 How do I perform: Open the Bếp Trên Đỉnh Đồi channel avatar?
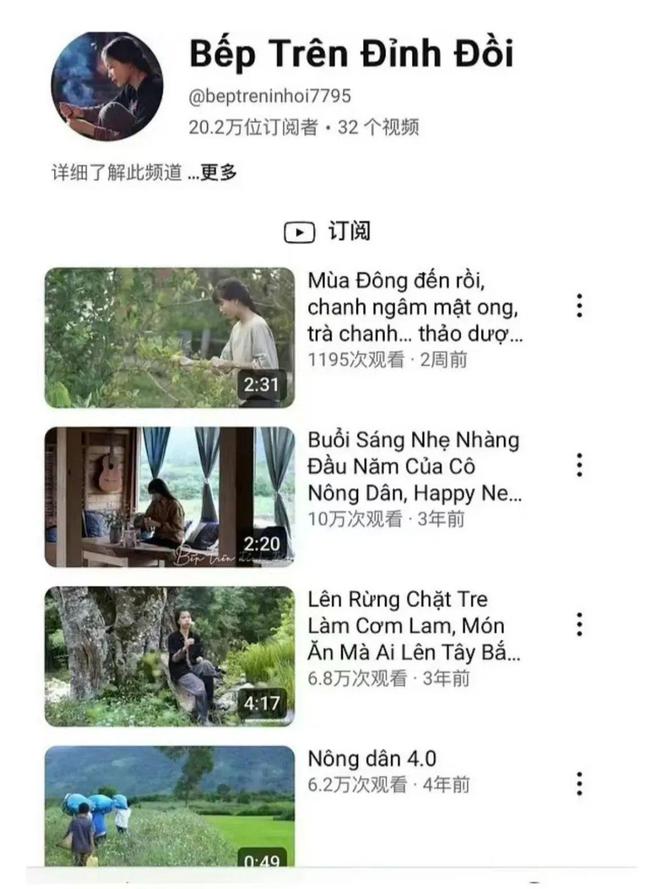(107, 86)
